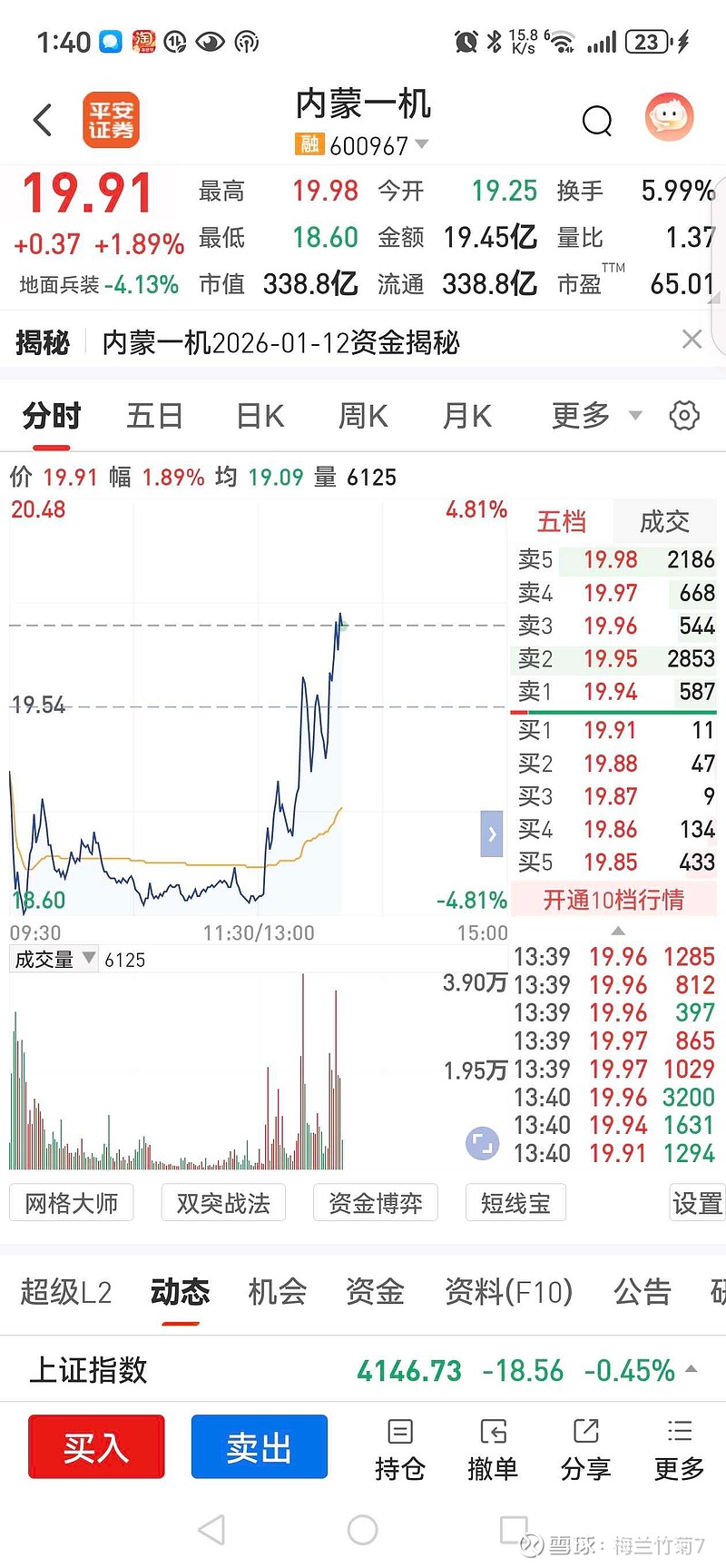
Task: Switch to the 成交 transactions tab
Action: pos(663,521)
